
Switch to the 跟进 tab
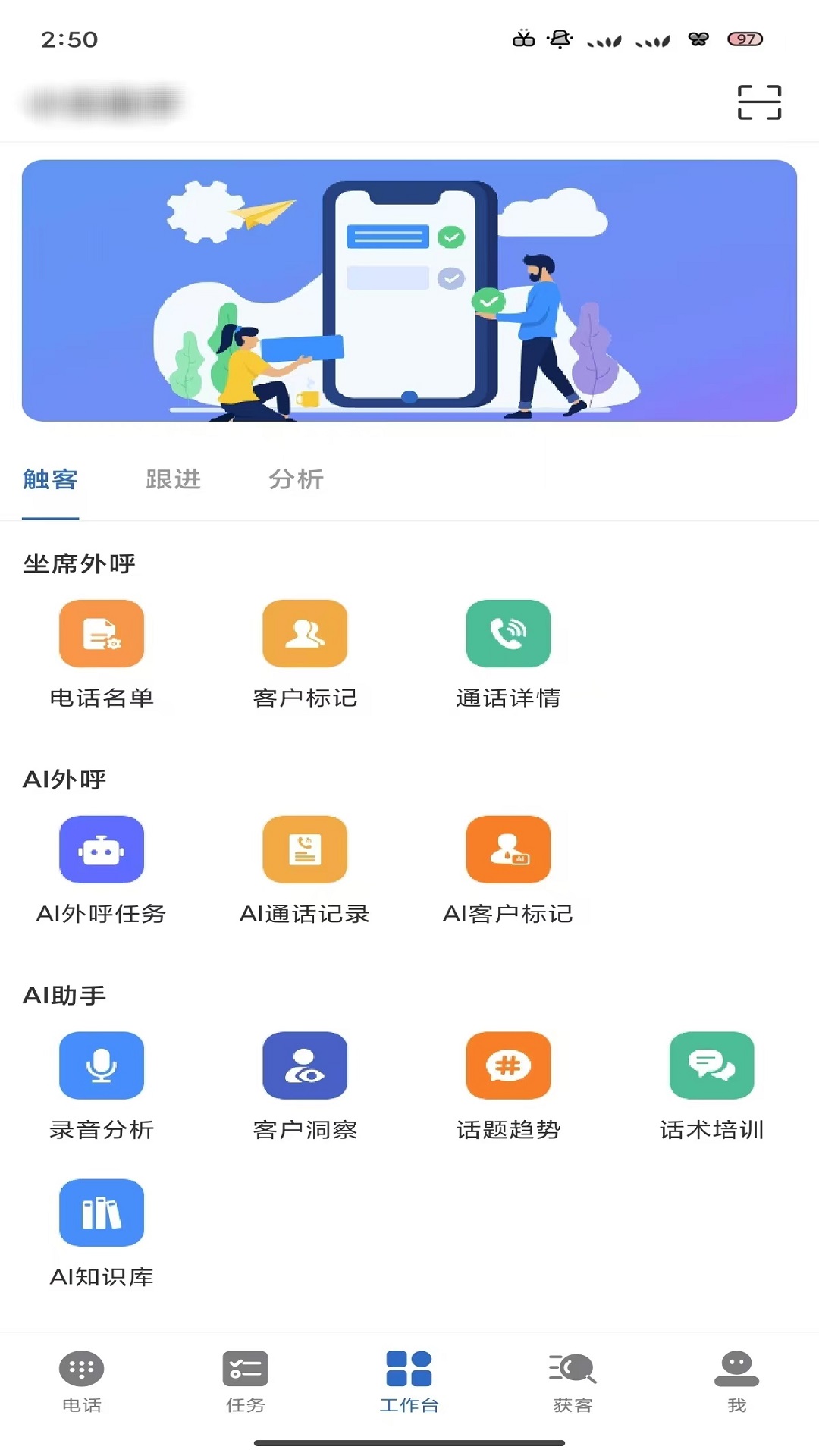coord(173,479)
